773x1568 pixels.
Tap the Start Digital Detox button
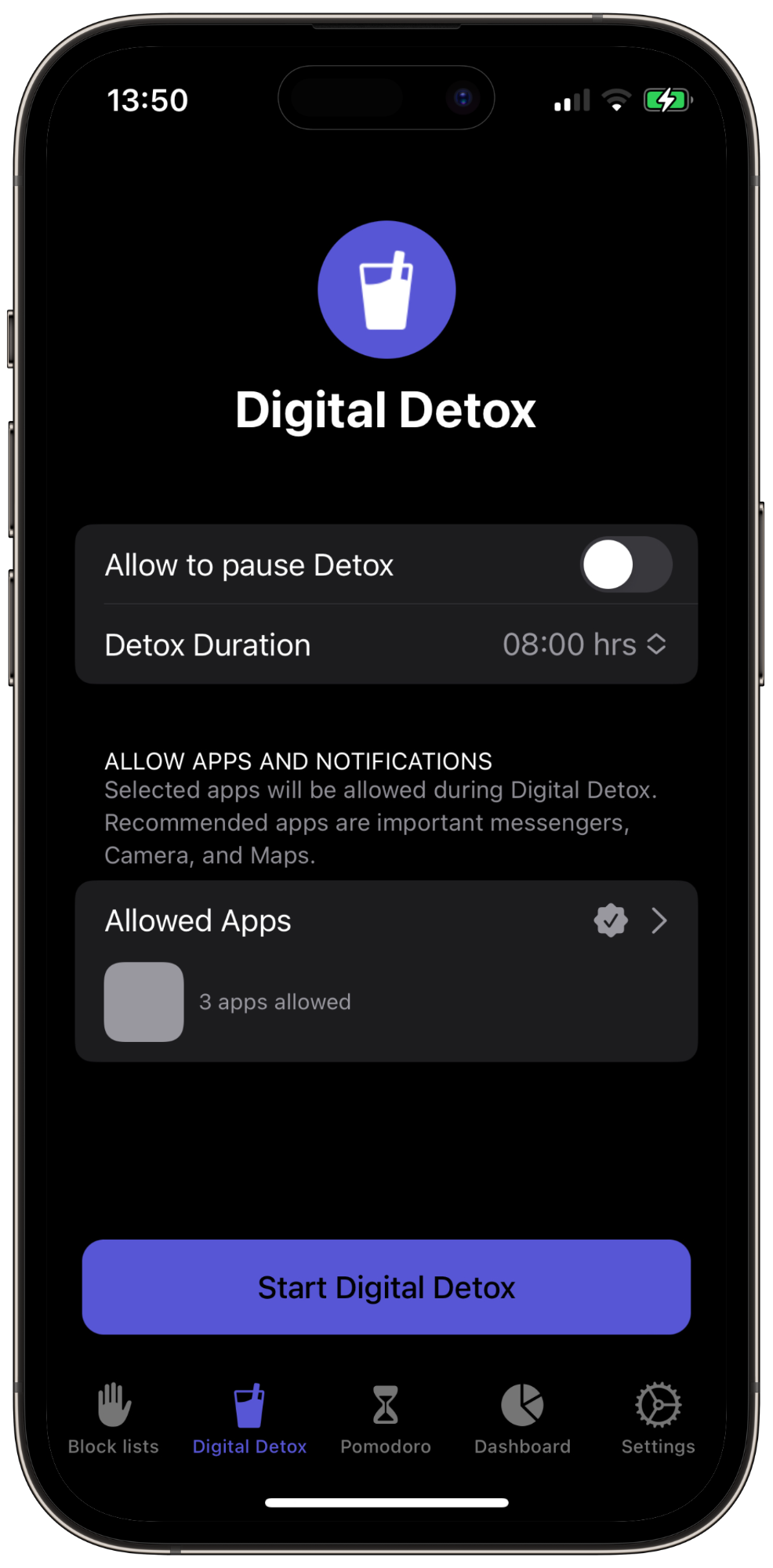pos(386,1287)
